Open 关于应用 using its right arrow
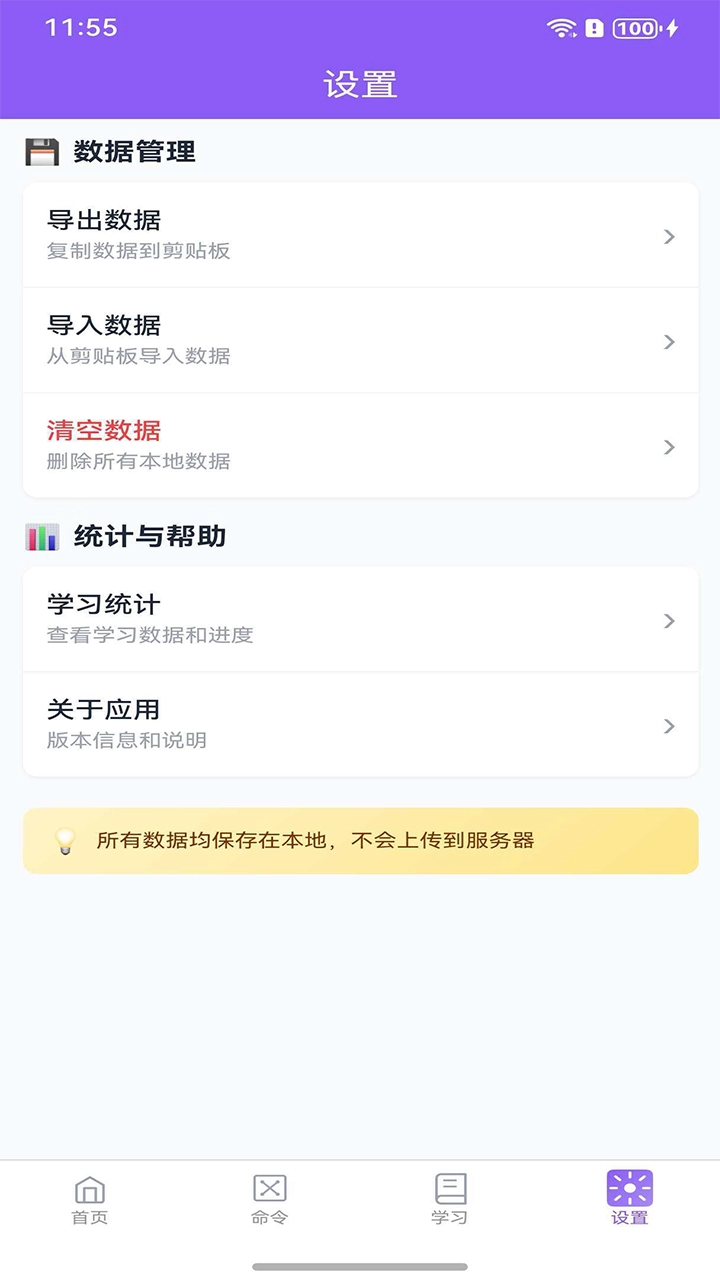This screenshot has width=720, height=1280. (668, 726)
